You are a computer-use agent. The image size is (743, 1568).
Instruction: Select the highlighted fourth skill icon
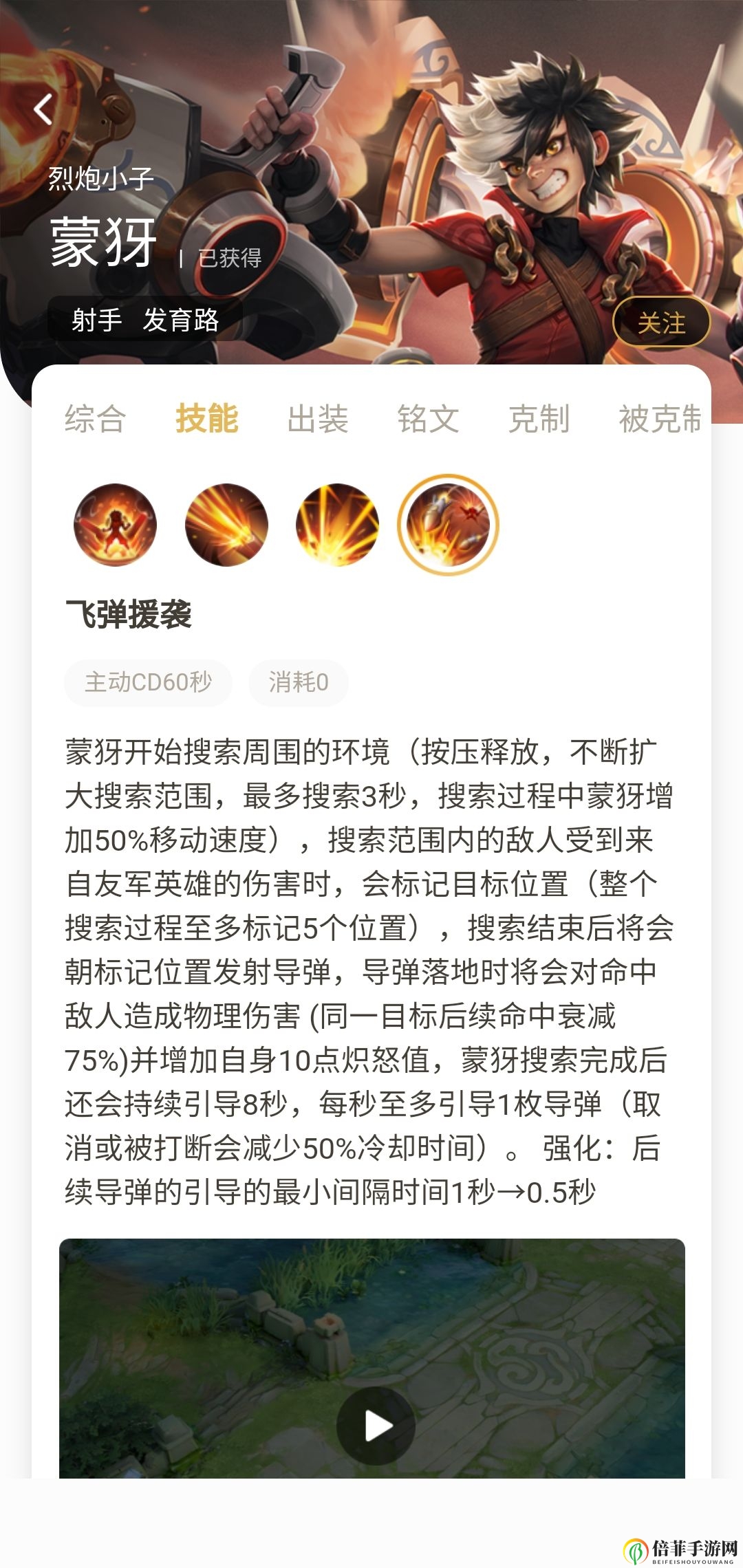(448, 525)
